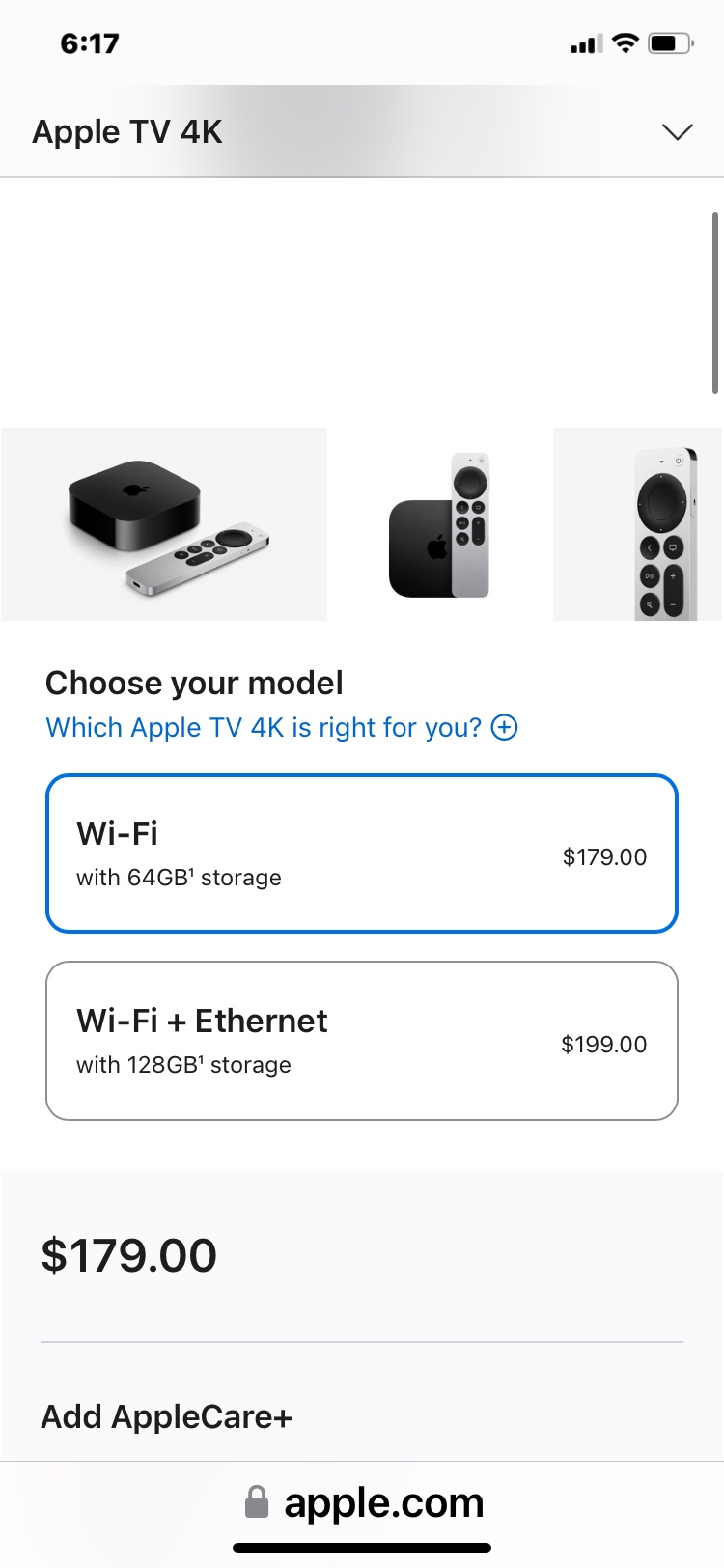The width and height of the screenshot is (724, 1568).
Task: Expand the Apple TV 4K header chevron
Action: click(x=678, y=132)
